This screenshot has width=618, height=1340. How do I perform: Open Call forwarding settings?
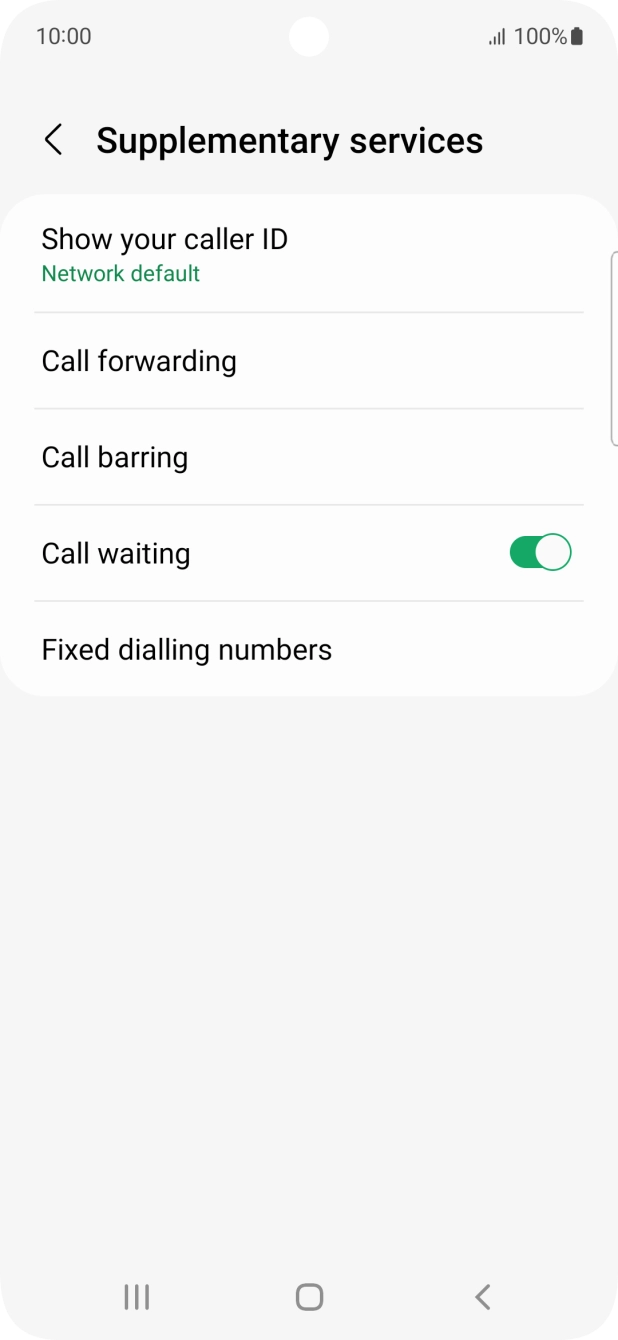click(x=308, y=361)
